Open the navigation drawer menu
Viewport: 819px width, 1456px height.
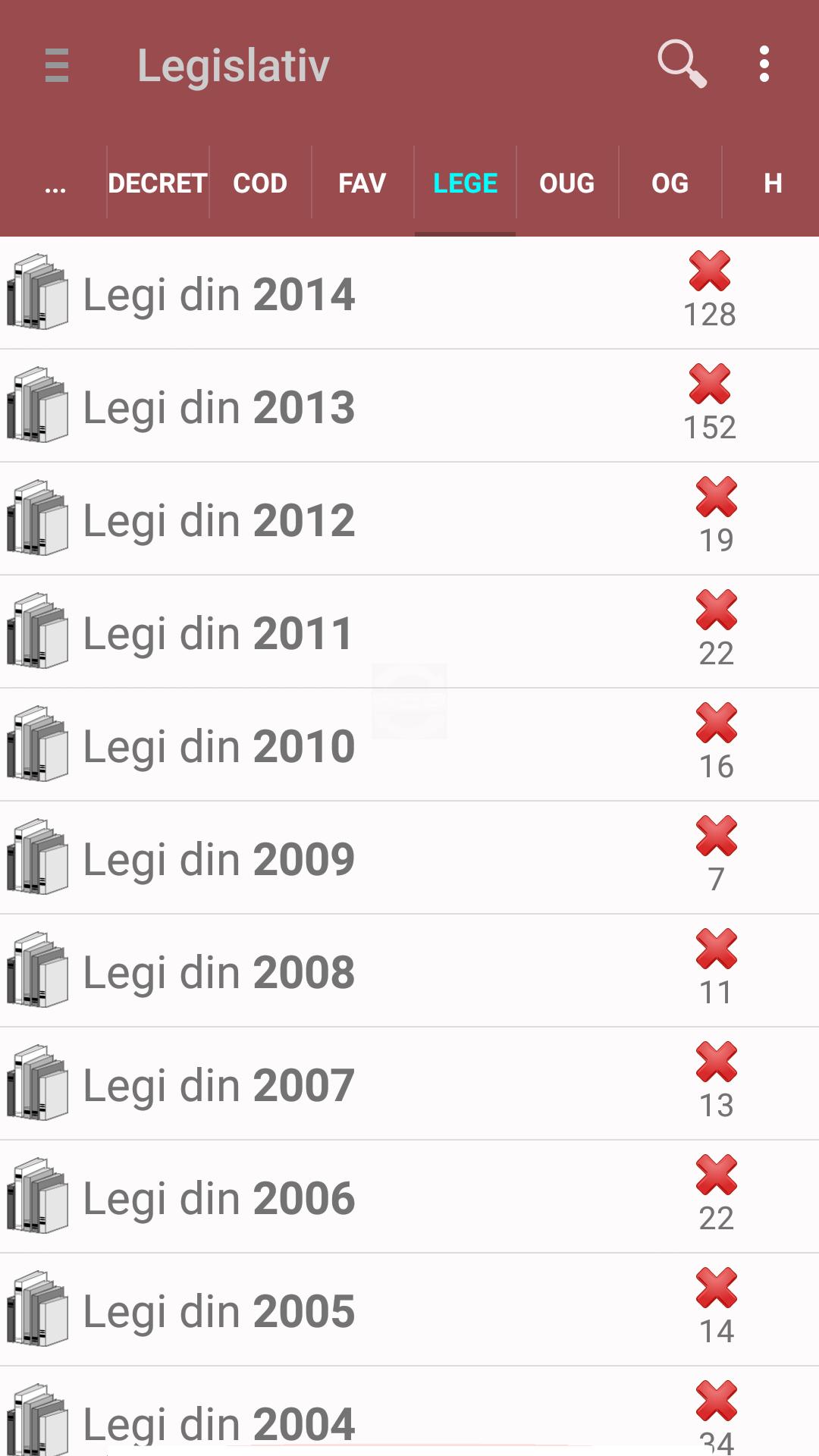tap(57, 65)
